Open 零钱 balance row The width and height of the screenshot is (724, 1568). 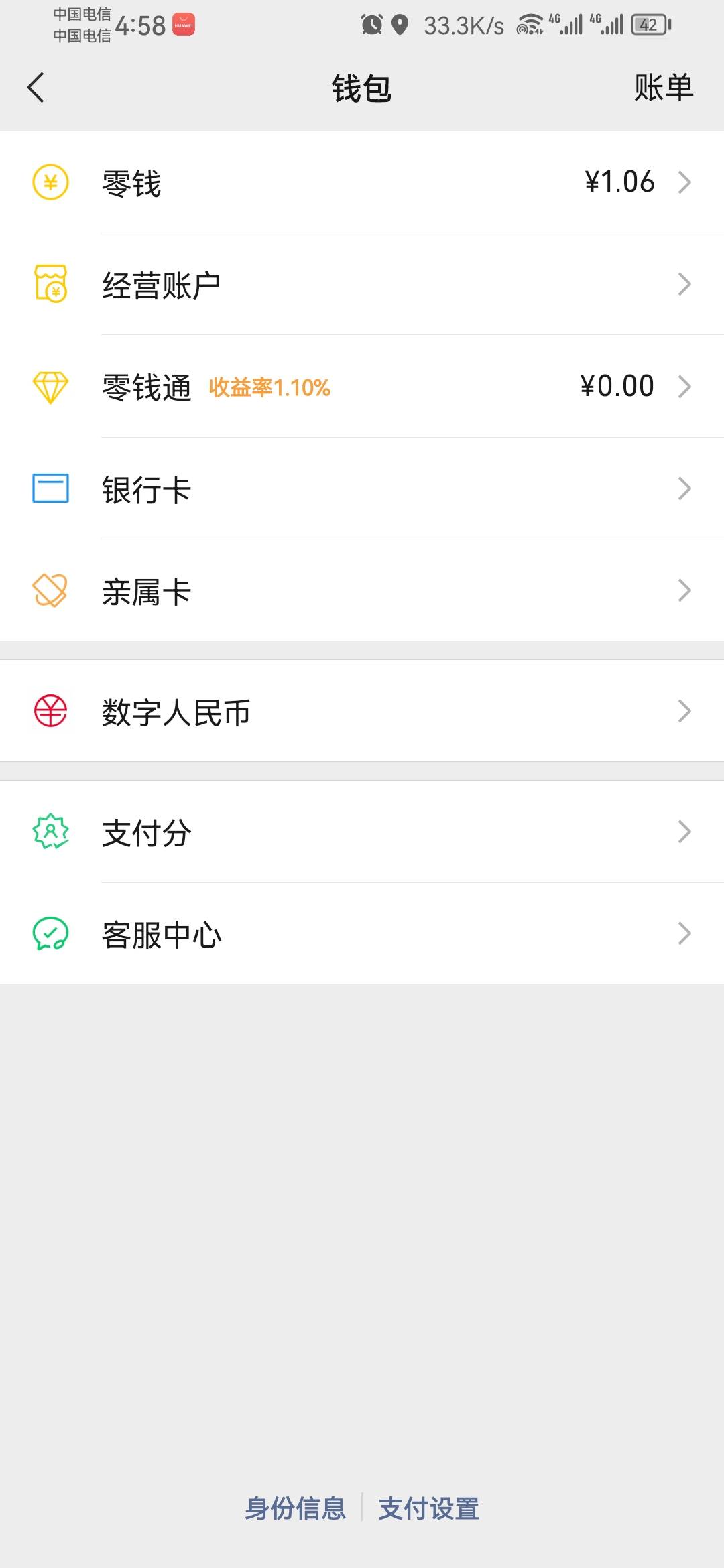(362, 182)
